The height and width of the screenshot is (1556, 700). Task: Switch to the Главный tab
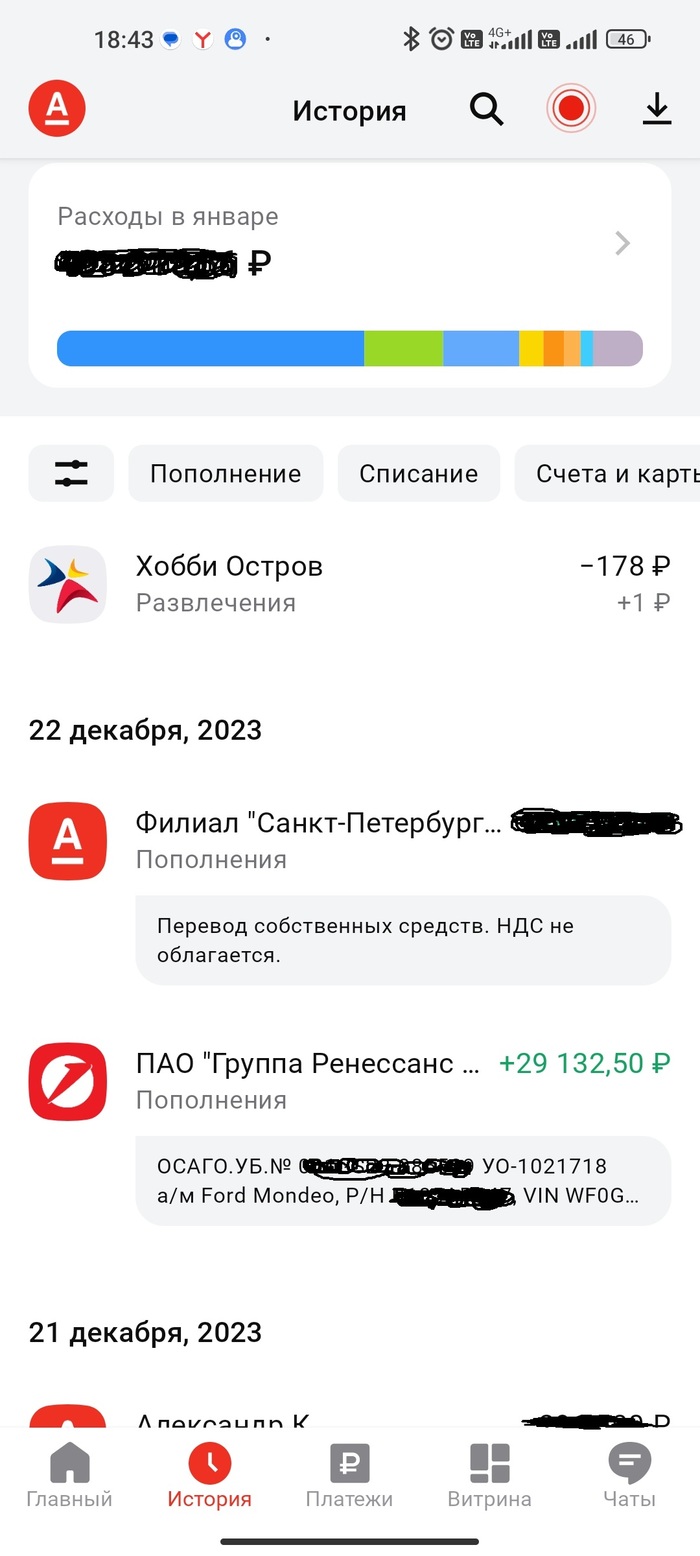pyautogui.click(x=69, y=1476)
